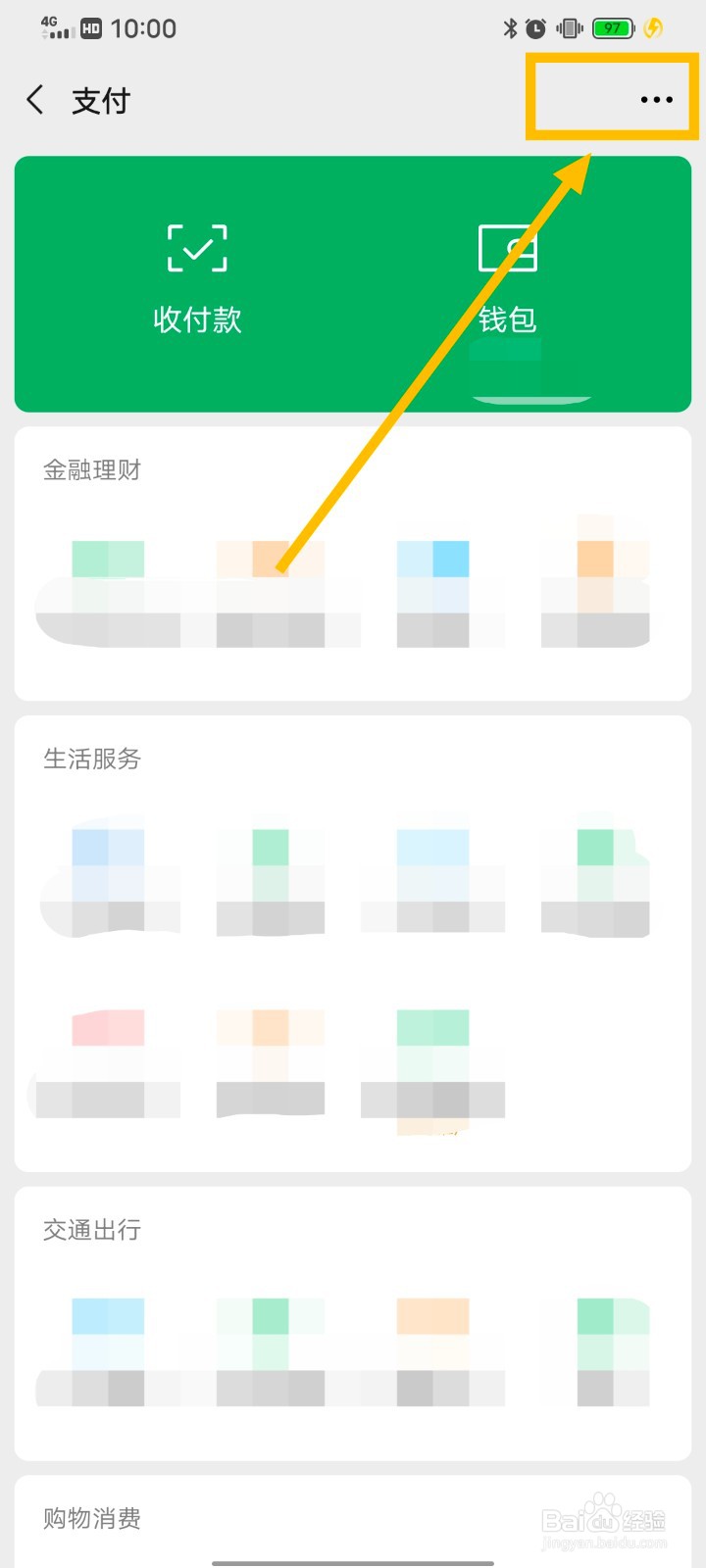Image resolution: width=706 pixels, height=1568 pixels.
Task: Open the alarm clock status bar icon
Action: click(535, 28)
